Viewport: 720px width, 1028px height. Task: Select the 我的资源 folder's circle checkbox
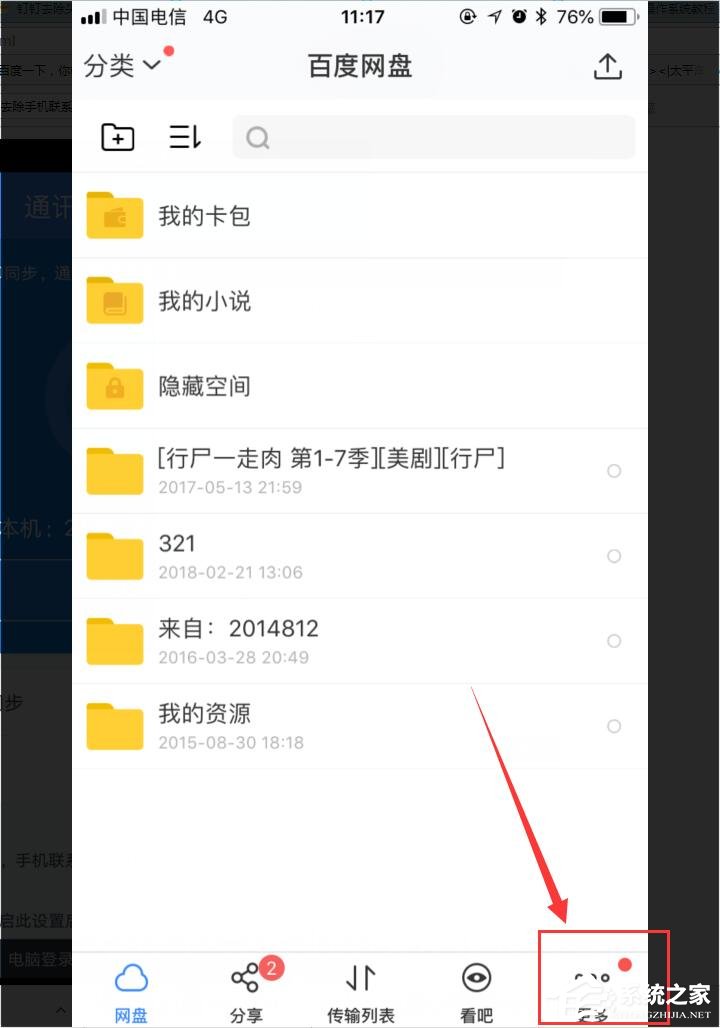(x=614, y=726)
